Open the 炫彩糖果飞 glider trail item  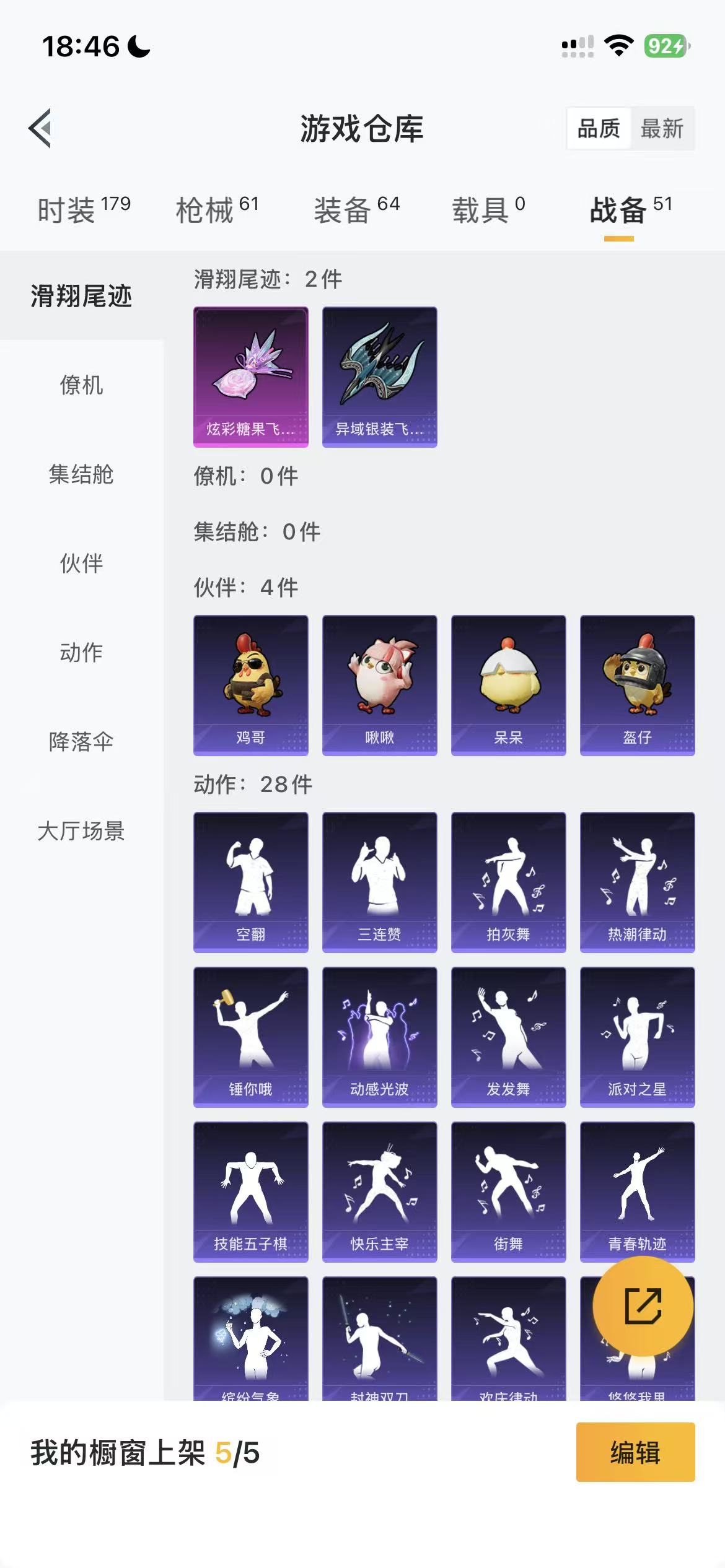coord(250,375)
